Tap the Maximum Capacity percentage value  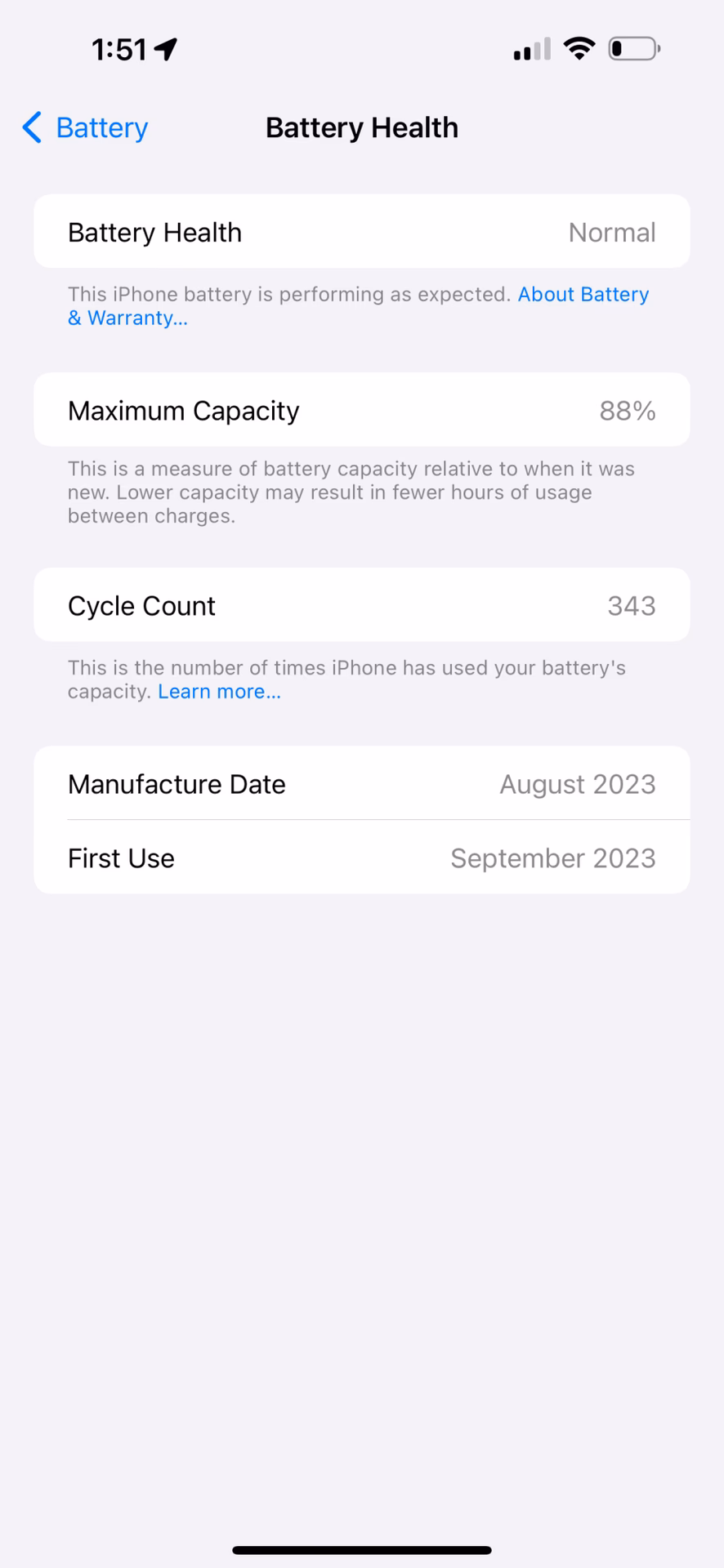(627, 410)
